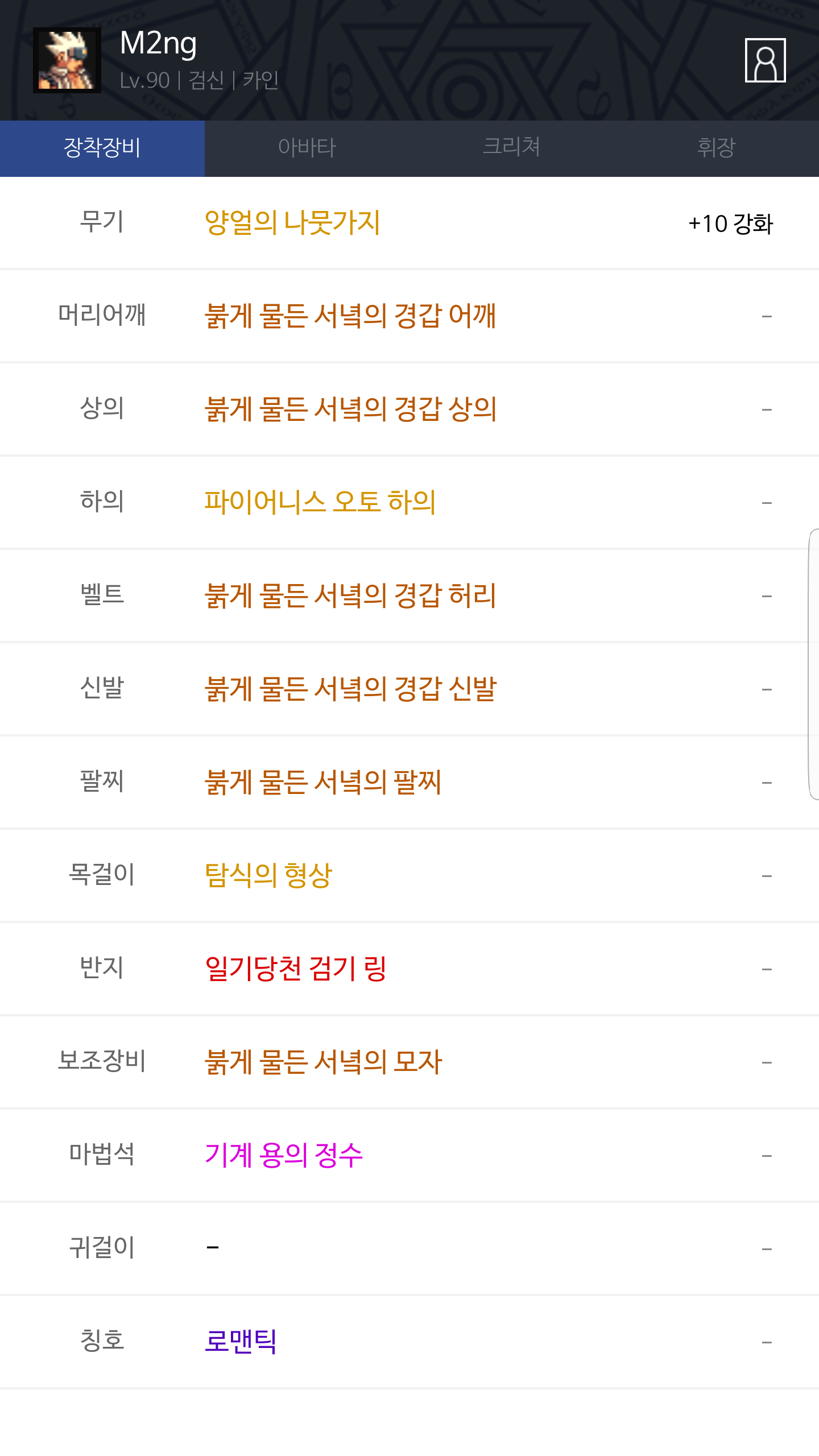Viewport: 819px width, 1456px height.
Task: Open 붉게 물든 서녘의 경갑 상의 item
Action: pos(350,409)
